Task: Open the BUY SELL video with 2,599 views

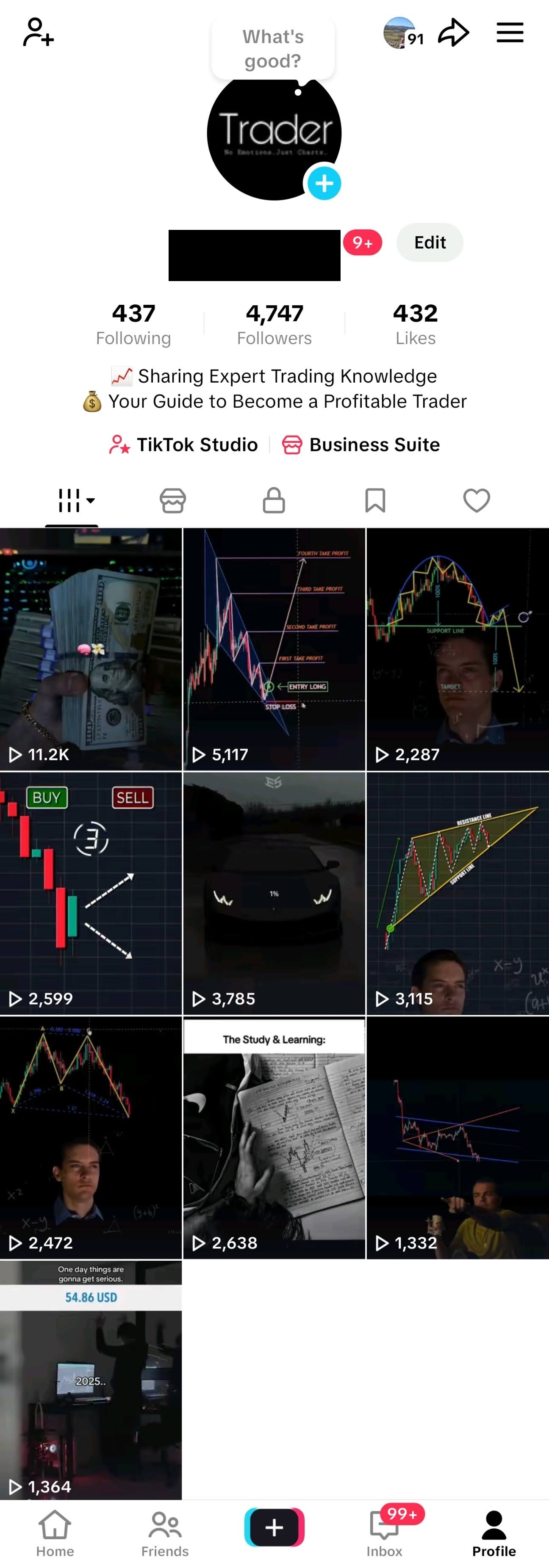Action: coord(91,893)
